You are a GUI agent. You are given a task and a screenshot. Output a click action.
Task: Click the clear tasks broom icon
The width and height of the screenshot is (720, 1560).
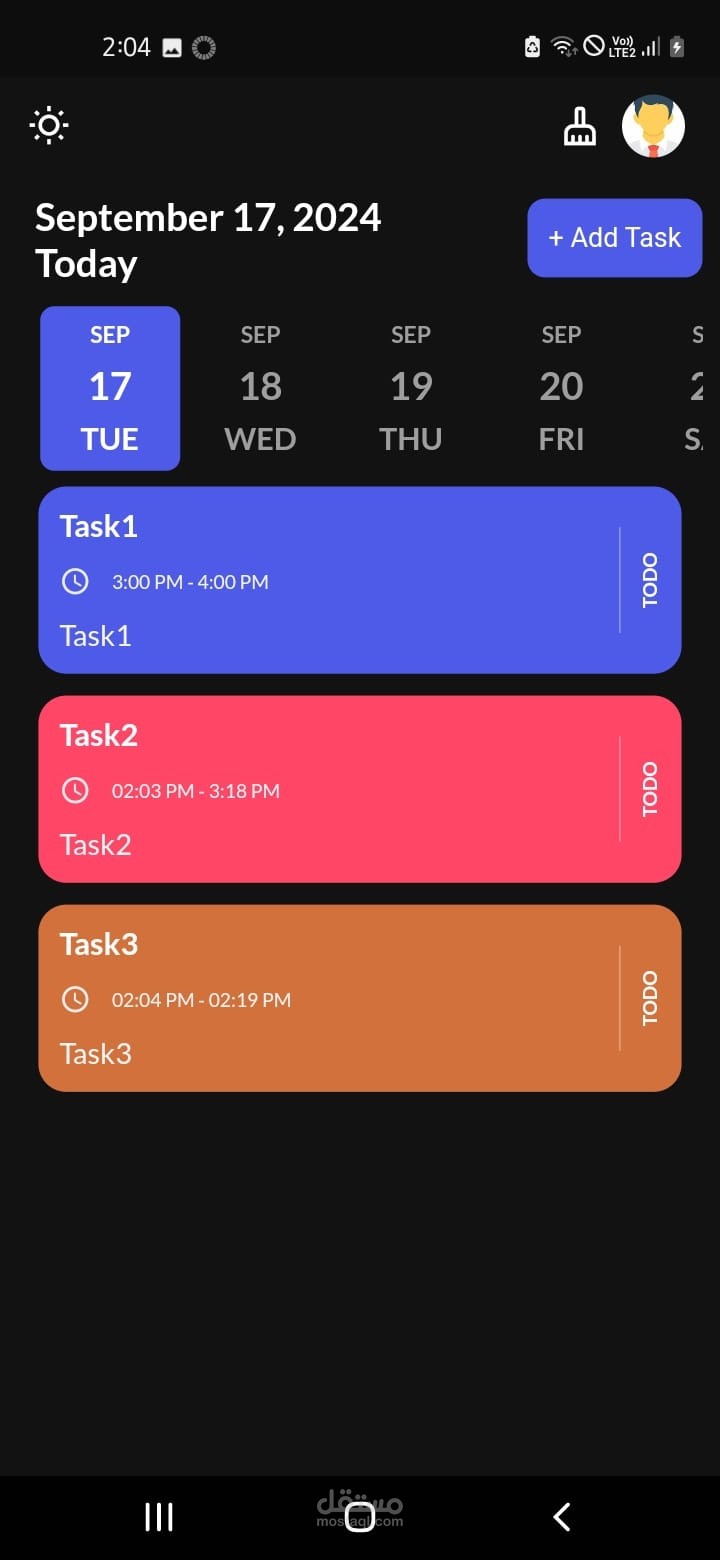pos(581,128)
